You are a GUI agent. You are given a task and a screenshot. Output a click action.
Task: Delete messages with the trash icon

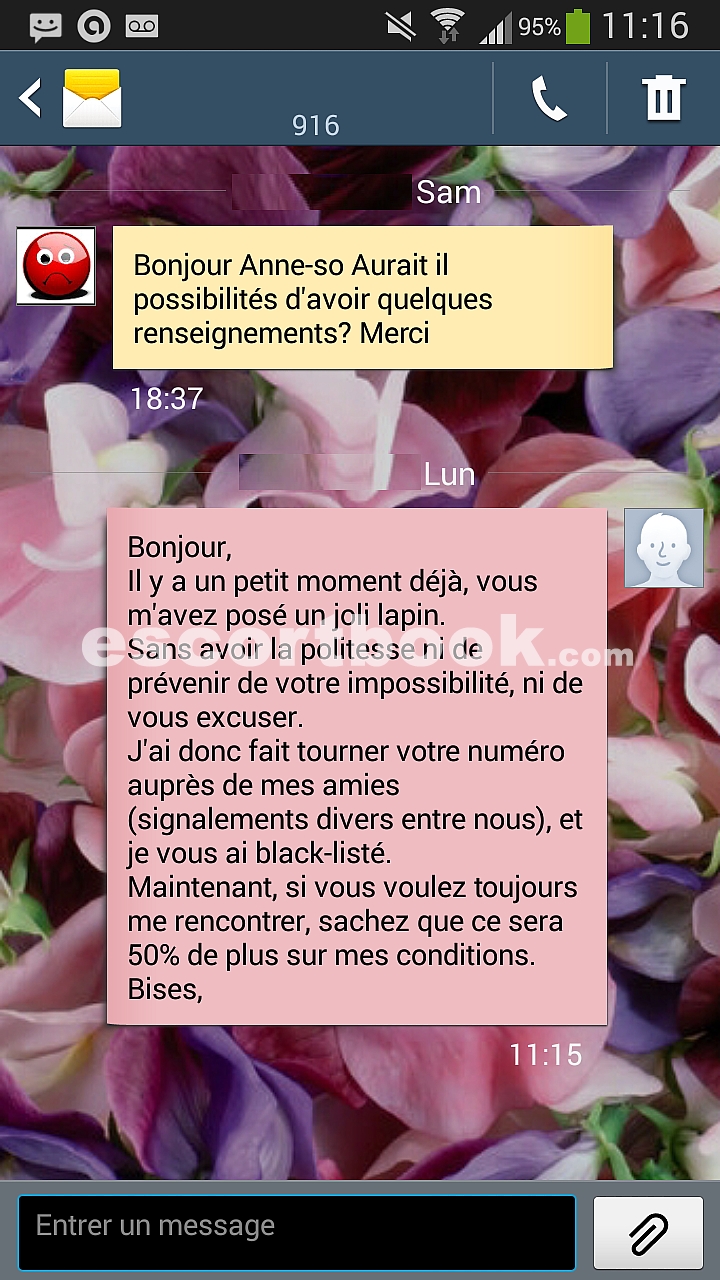(x=663, y=99)
